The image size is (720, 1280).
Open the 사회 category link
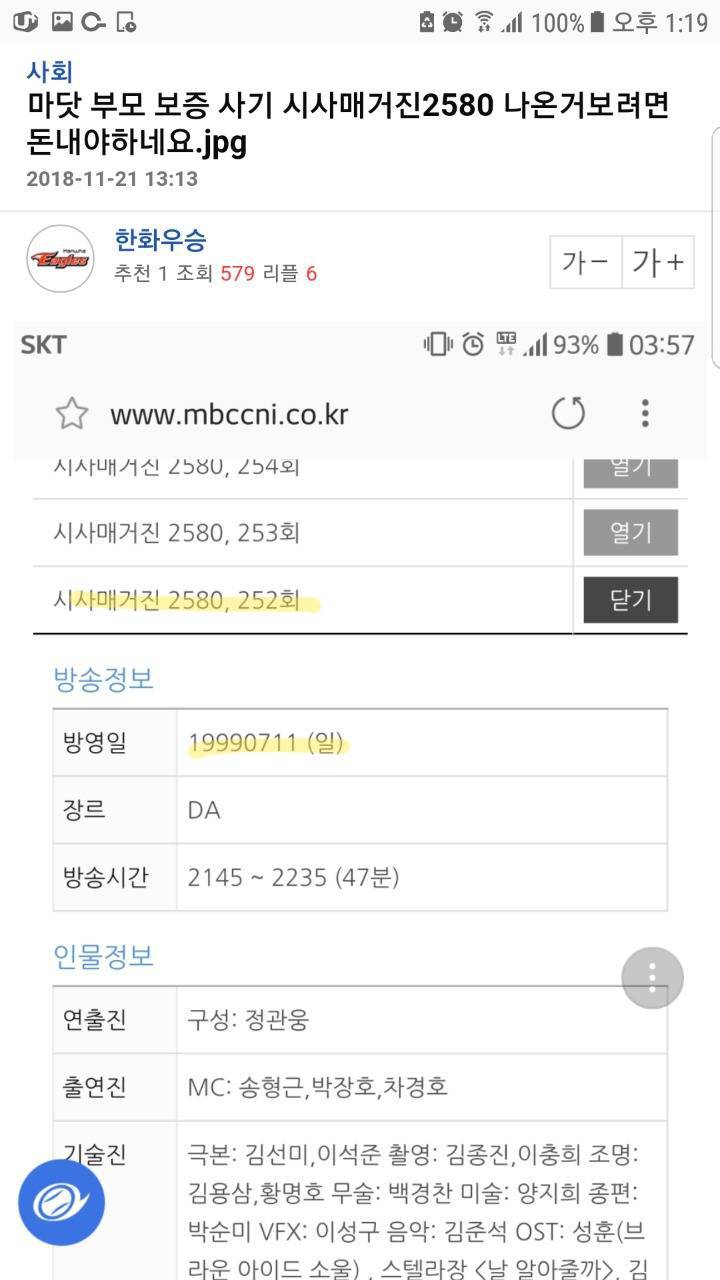[50, 72]
